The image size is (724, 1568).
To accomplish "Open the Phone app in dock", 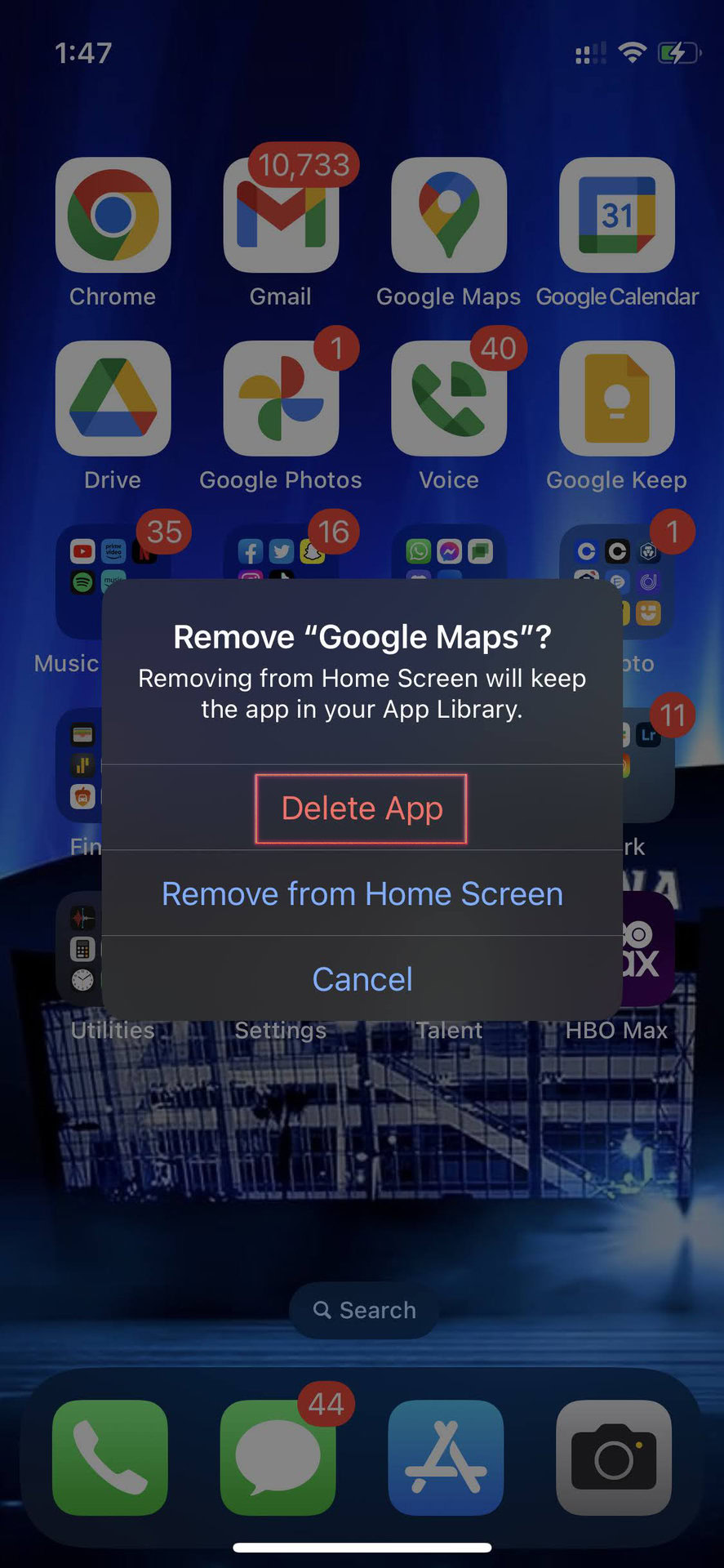I will [110, 1458].
